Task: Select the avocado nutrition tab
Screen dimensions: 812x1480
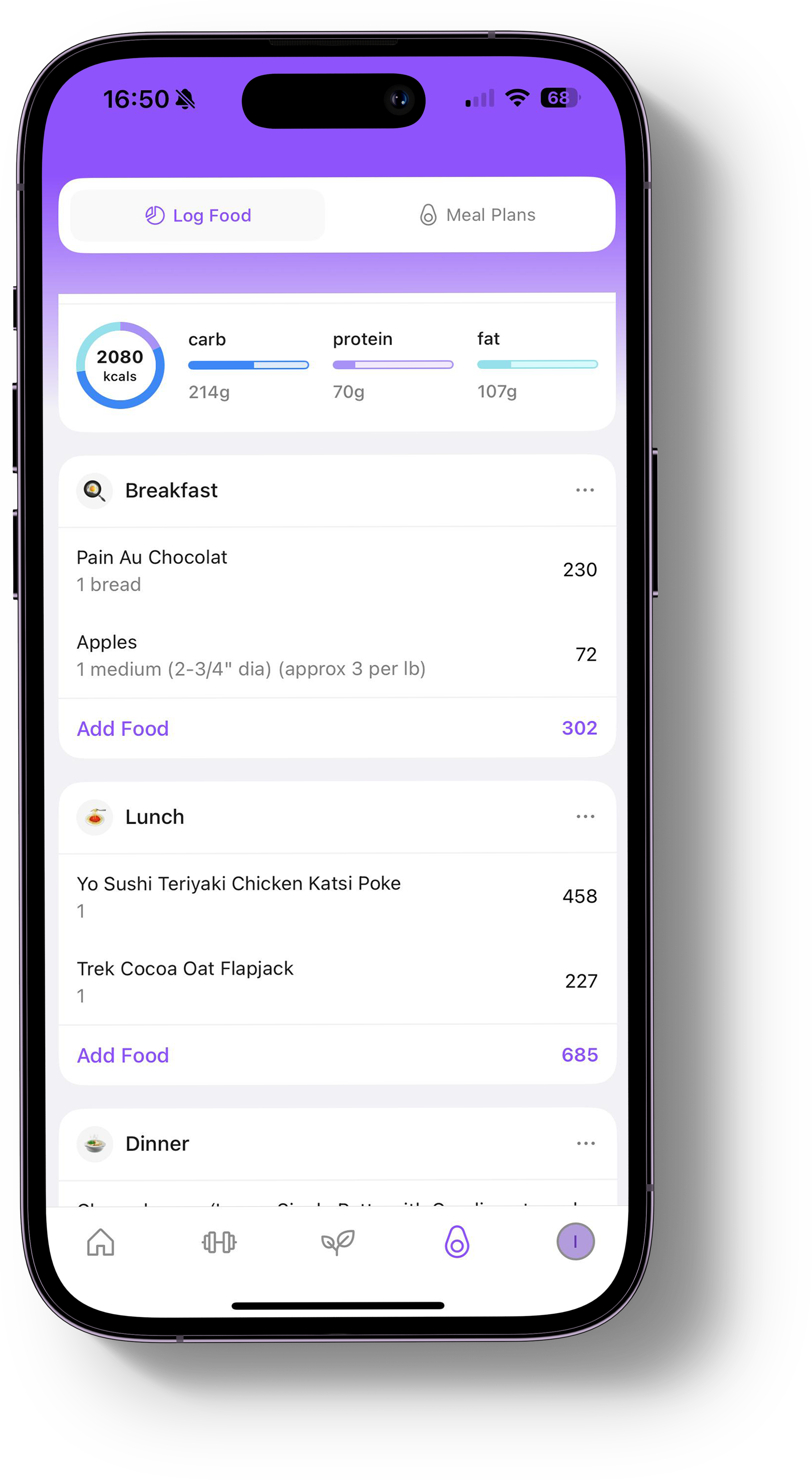Action: (x=457, y=1242)
